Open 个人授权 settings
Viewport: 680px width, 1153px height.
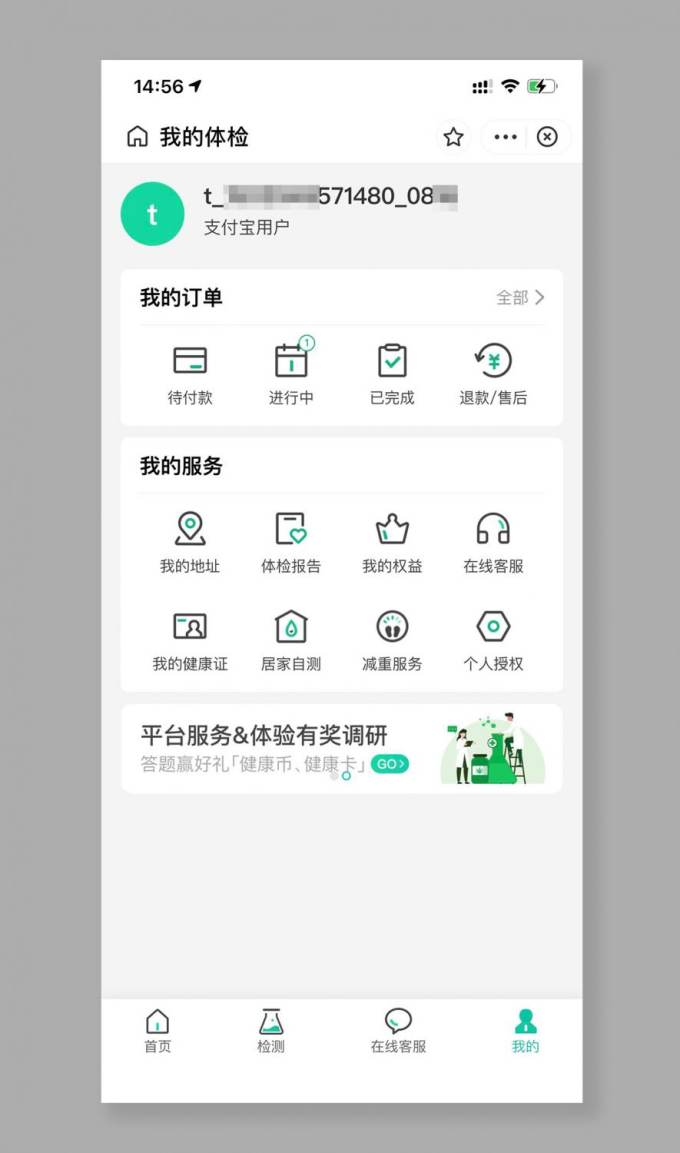[493, 640]
